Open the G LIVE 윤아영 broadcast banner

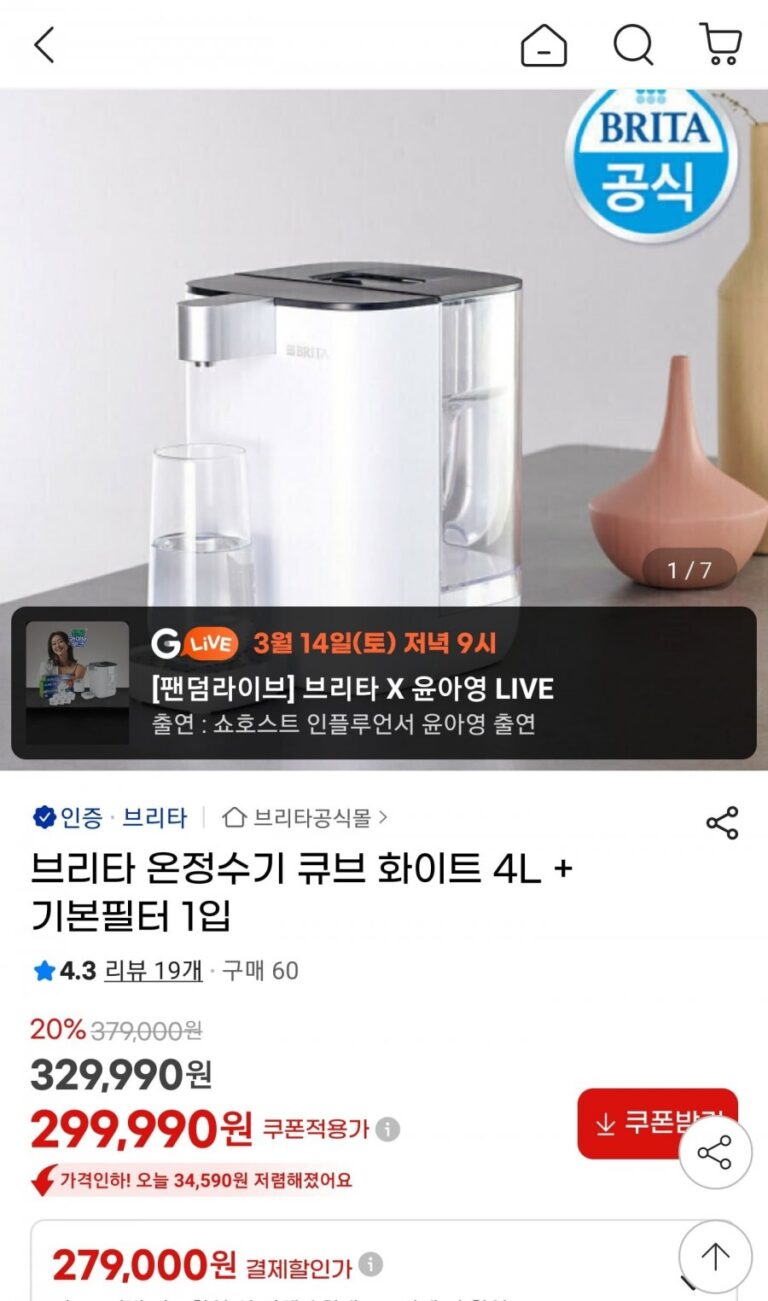pos(384,683)
